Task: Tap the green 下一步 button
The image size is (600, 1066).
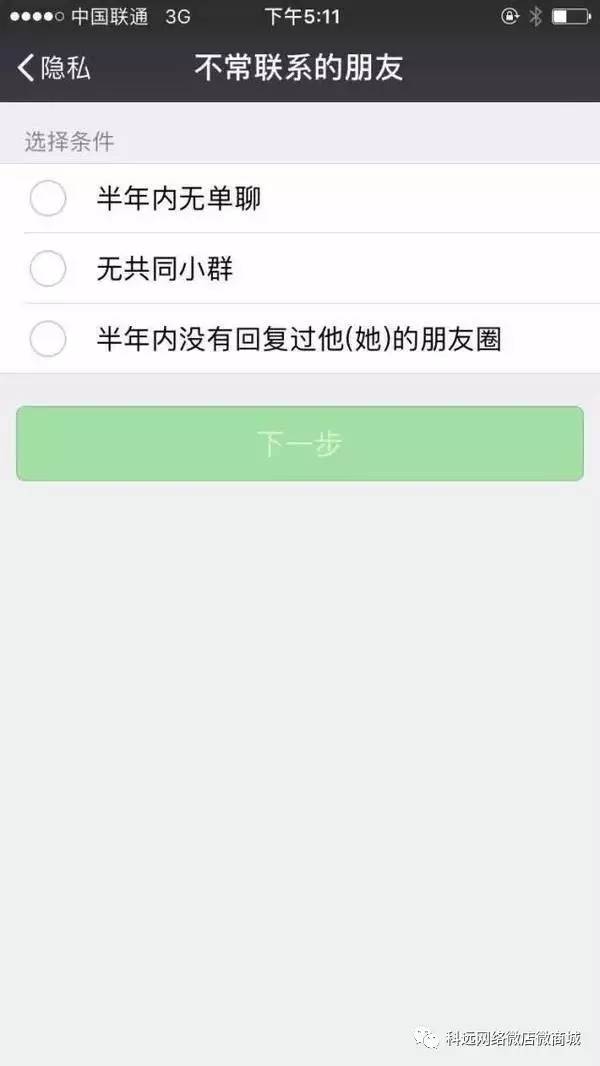Action: point(300,443)
